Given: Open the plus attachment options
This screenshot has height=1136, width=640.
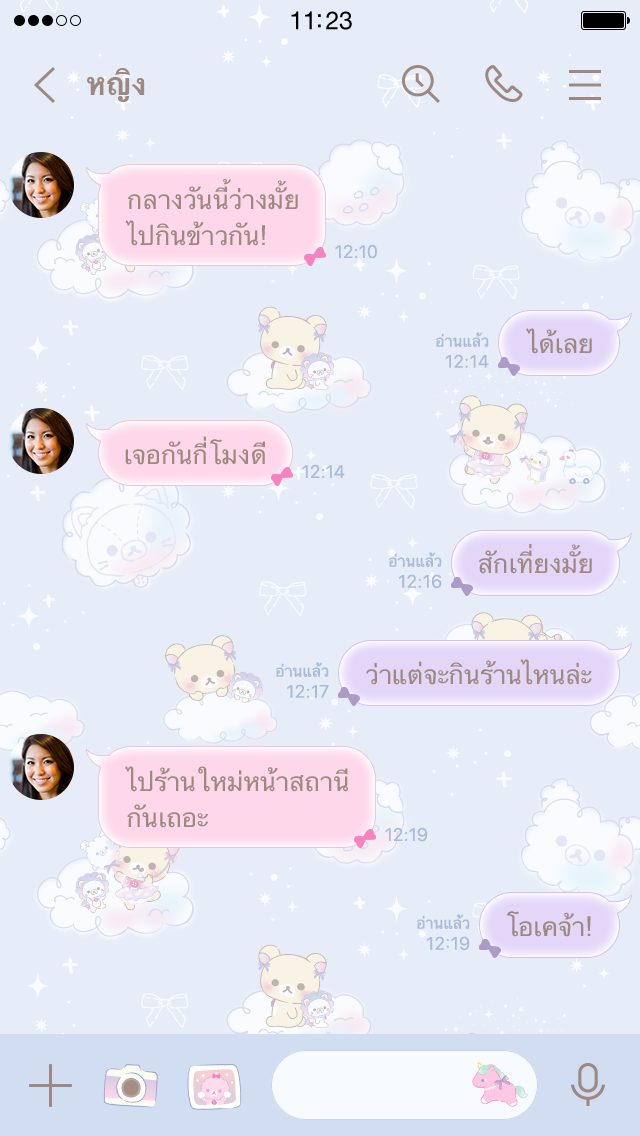Looking at the screenshot, I should (x=50, y=1085).
